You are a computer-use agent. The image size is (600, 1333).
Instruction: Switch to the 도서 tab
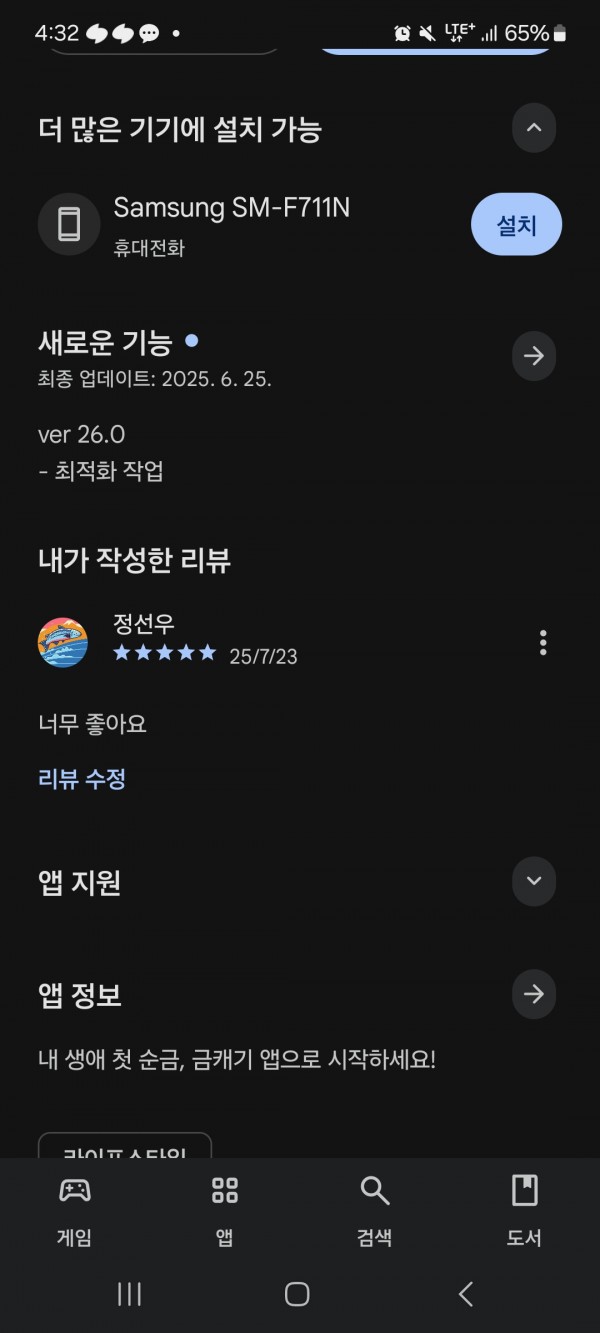click(524, 1210)
